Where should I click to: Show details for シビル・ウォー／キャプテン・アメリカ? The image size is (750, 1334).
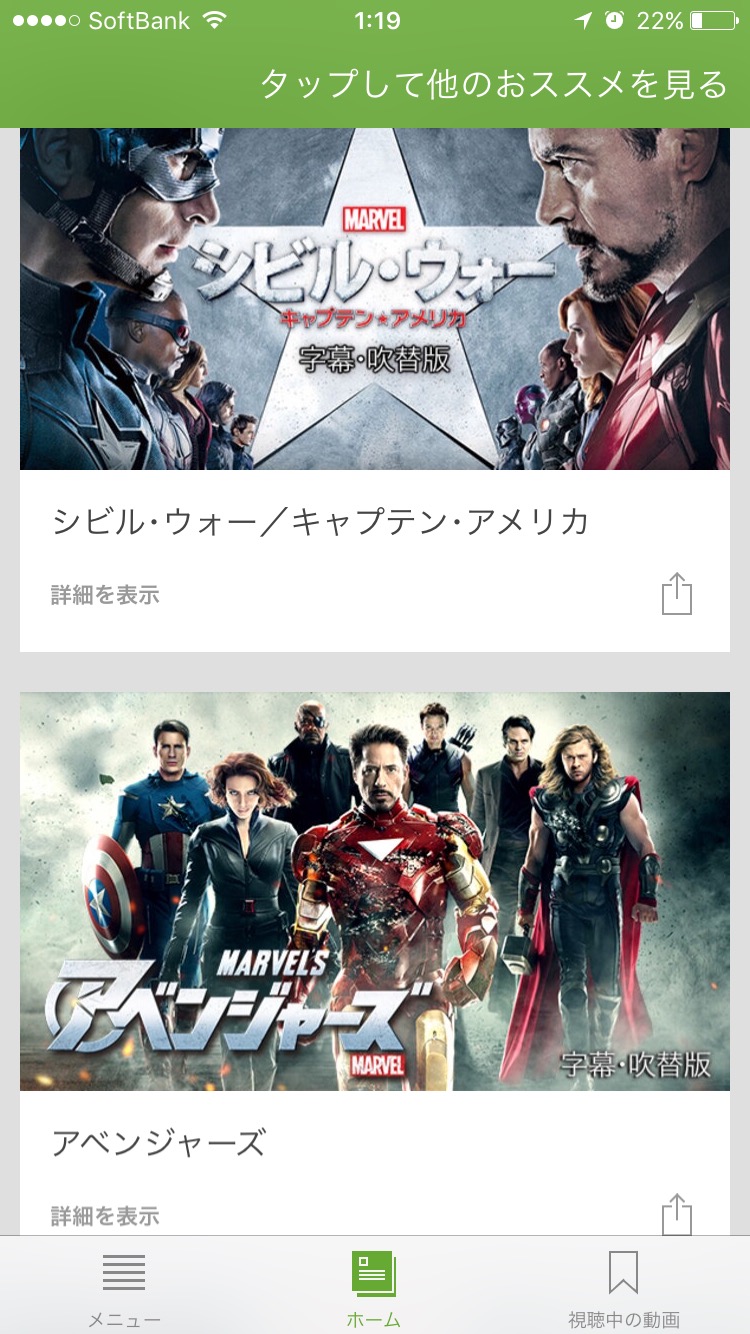pos(105,595)
